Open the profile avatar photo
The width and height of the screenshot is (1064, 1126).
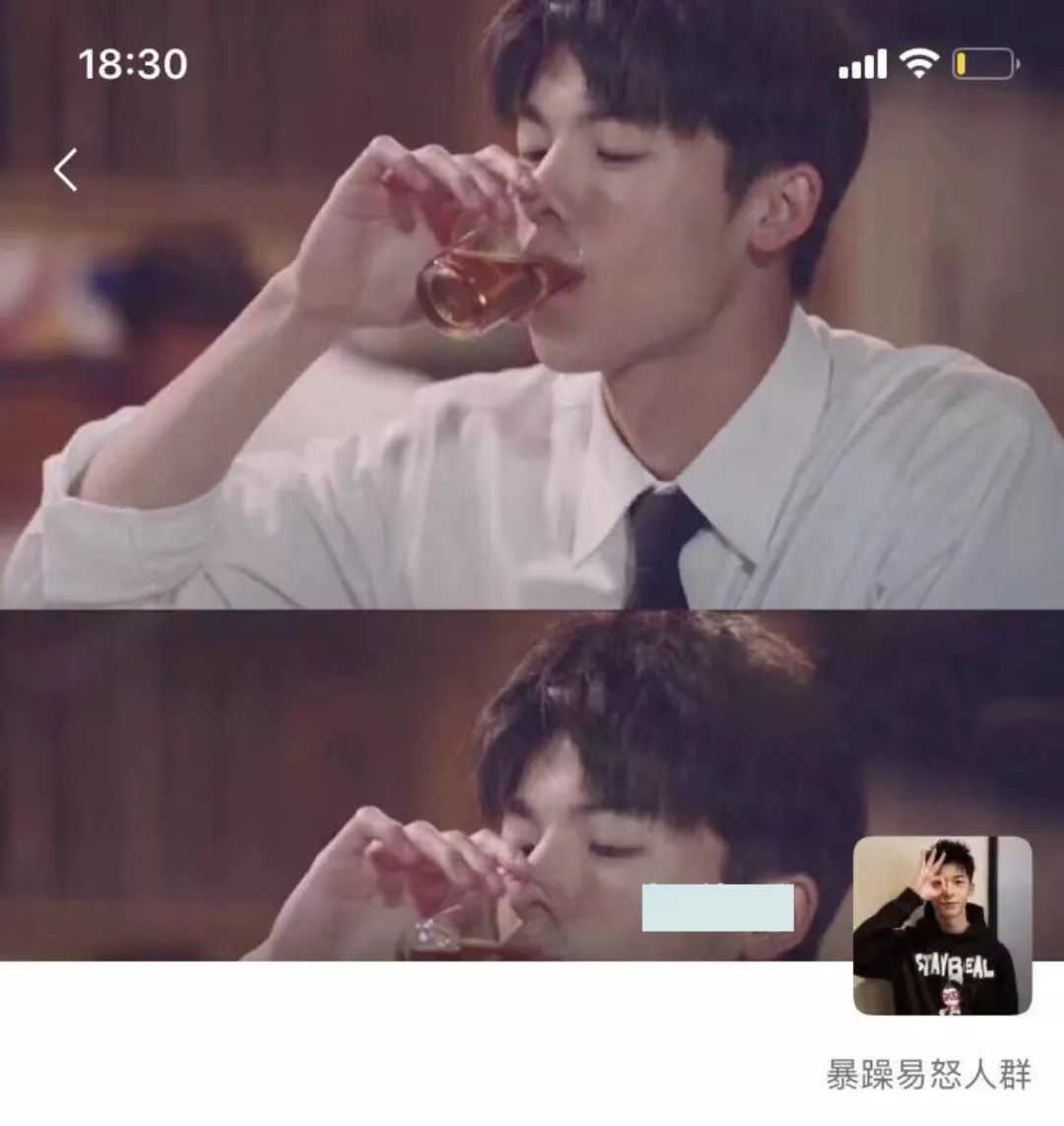[x=942, y=925]
